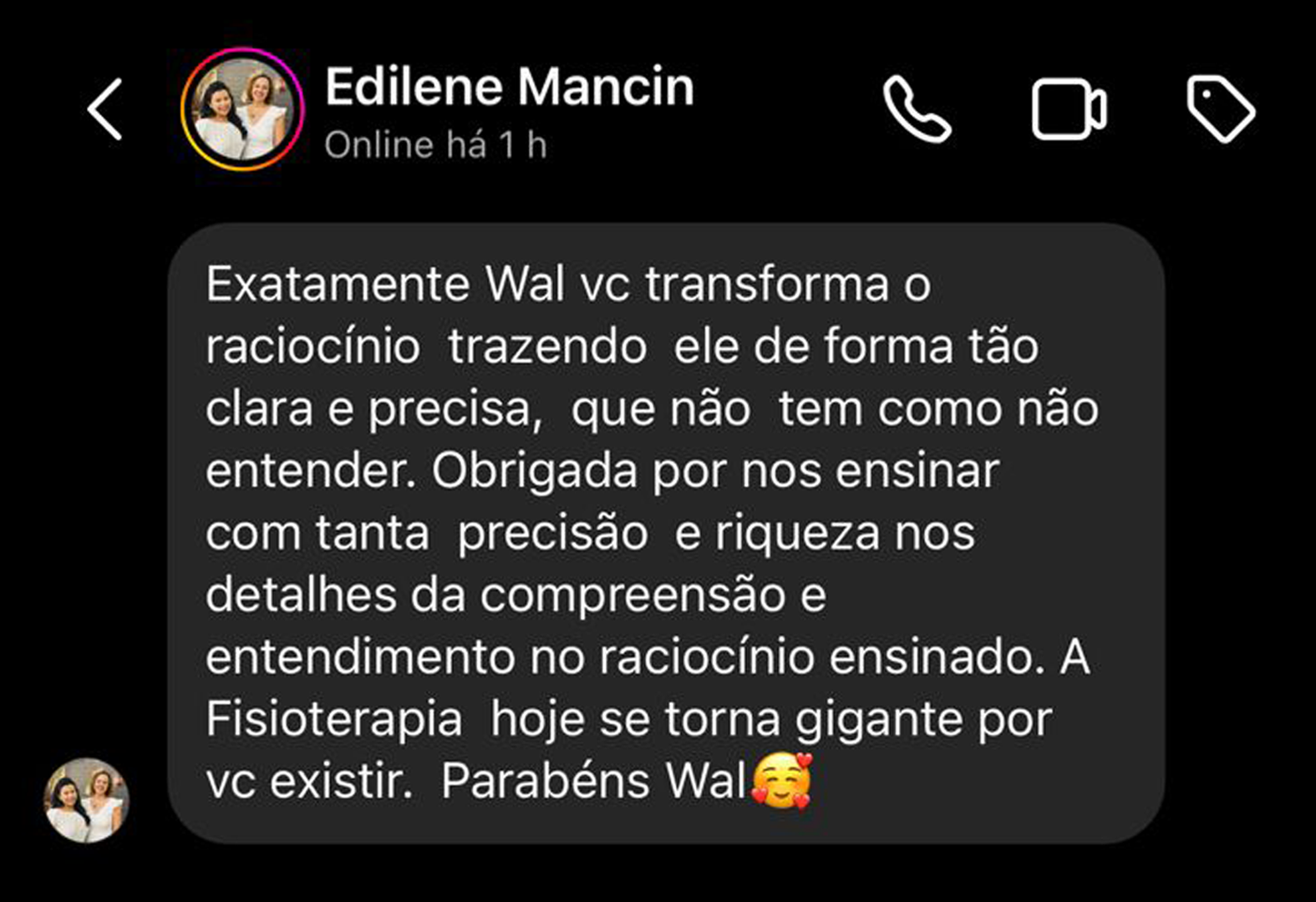Viewport: 1316px width, 902px height.
Task: Open the label tag icon
Action: pyautogui.click(x=1220, y=109)
